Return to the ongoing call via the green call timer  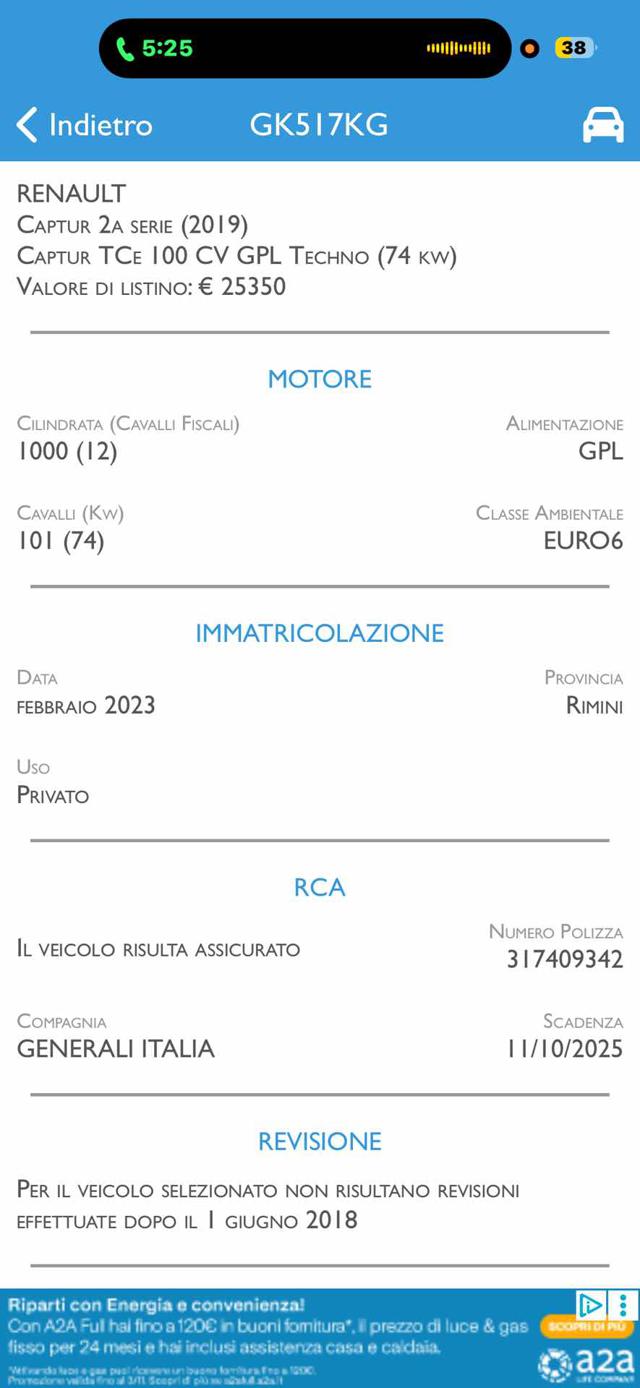tap(155, 48)
